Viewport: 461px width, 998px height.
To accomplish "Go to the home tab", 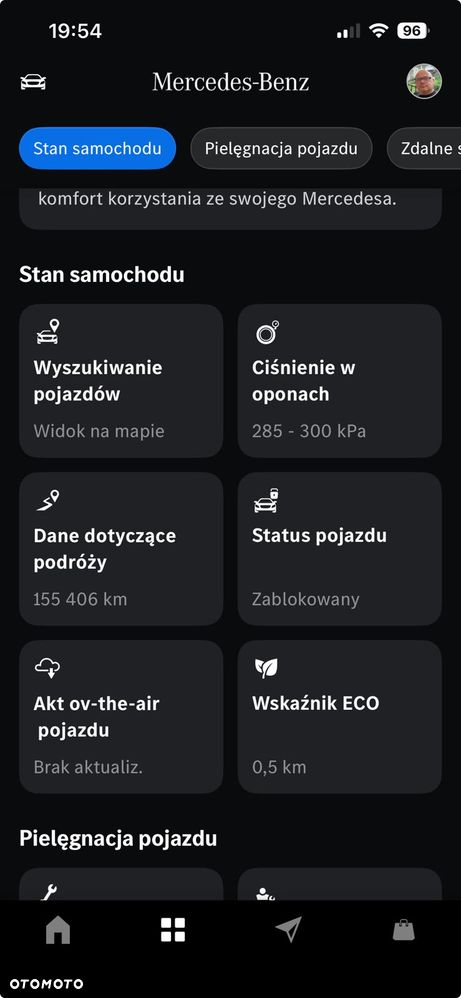I will (x=58, y=930).
